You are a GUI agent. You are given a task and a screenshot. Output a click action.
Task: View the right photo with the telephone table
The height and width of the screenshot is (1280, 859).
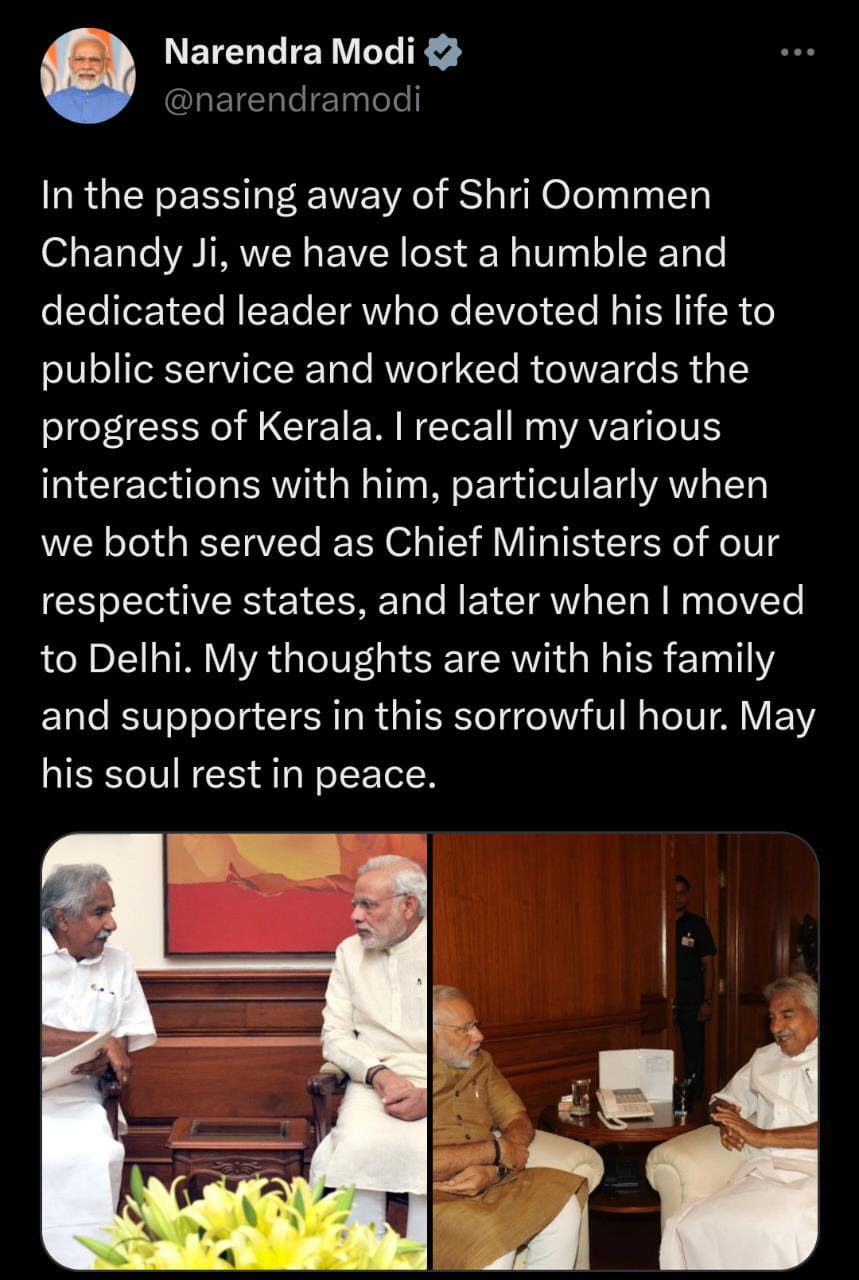625,1050
